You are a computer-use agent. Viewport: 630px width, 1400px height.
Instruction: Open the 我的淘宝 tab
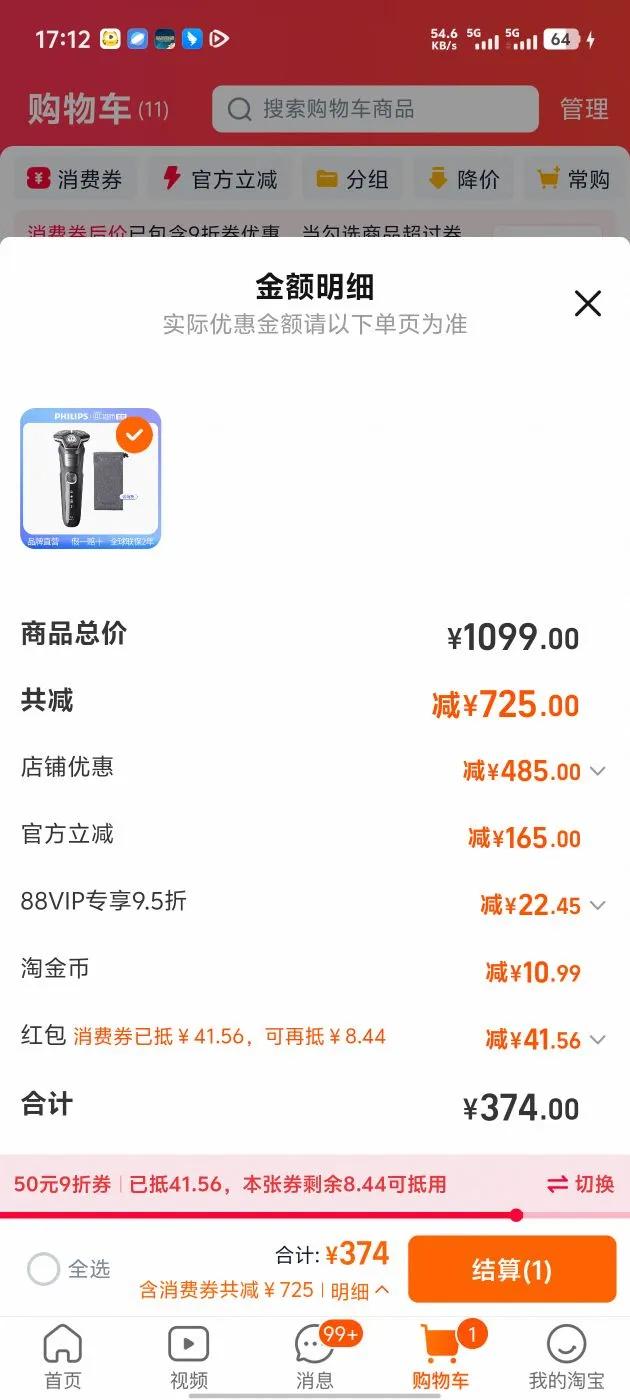click(x=566, y=1357)
